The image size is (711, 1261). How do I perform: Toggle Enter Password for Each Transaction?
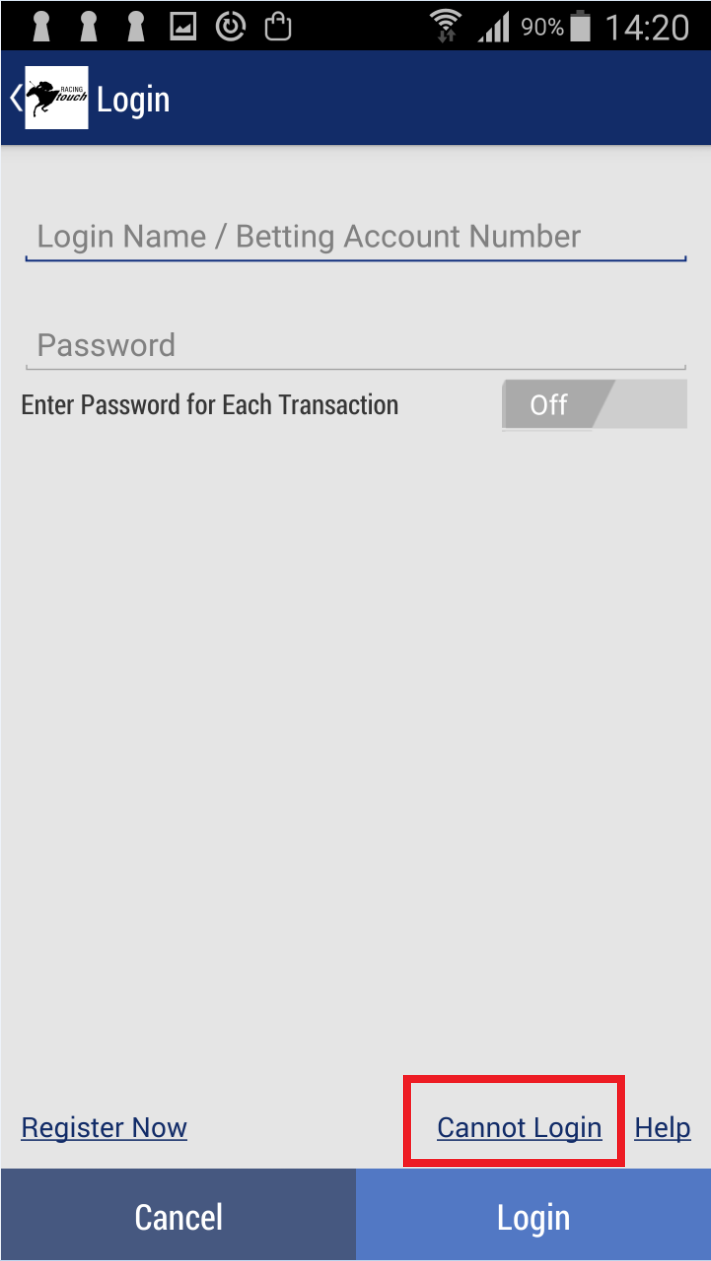coord(594,405)
